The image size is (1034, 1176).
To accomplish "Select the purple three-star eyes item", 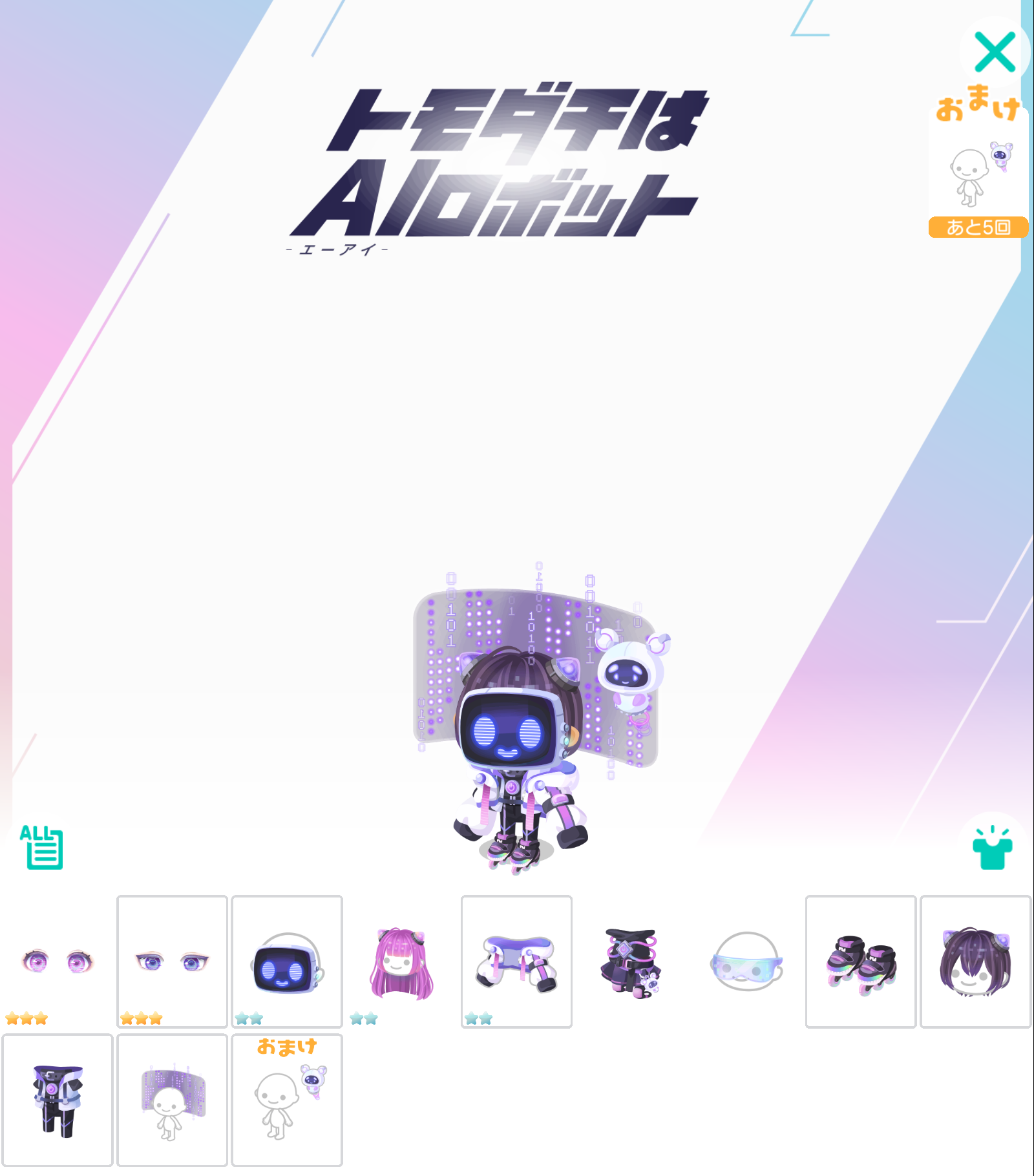I will 172,961.
